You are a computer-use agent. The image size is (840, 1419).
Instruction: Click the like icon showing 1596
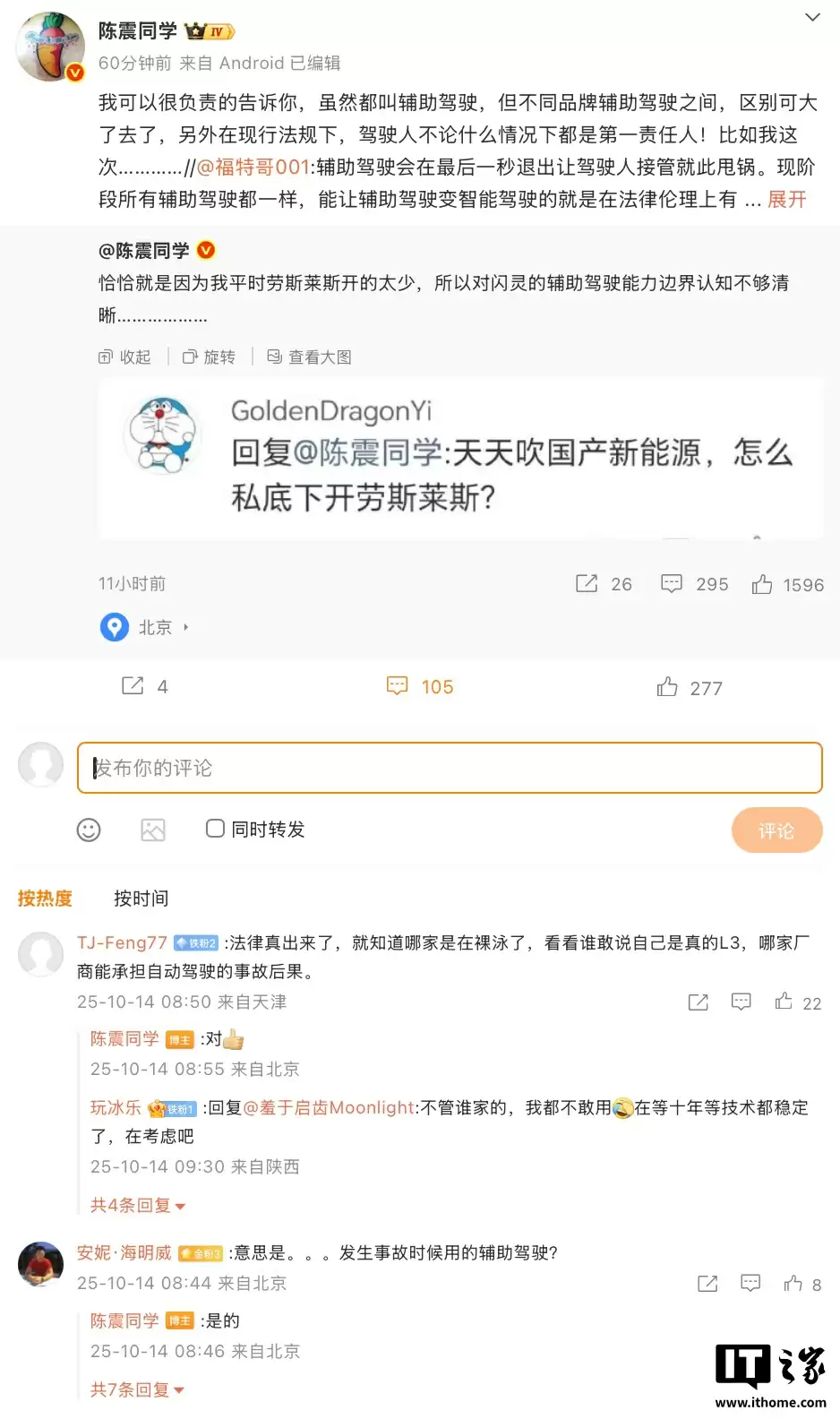(763, 584)
